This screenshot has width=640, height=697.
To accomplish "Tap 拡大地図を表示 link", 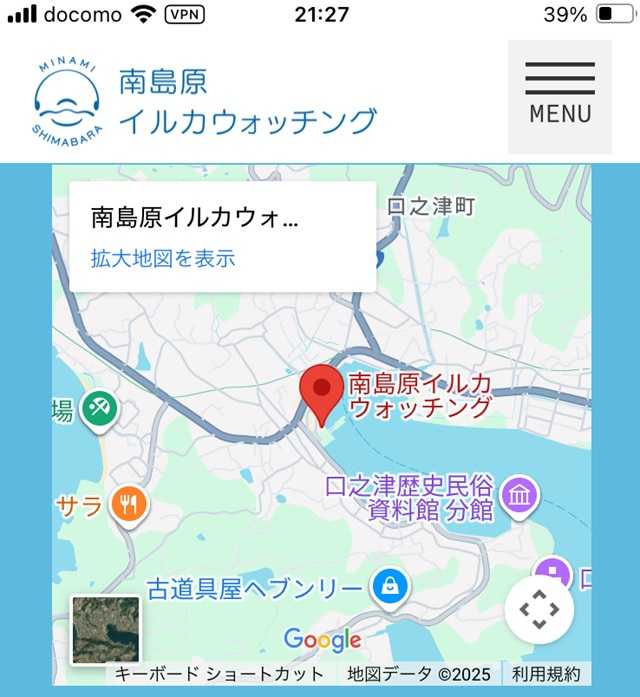I will (163, 258).
